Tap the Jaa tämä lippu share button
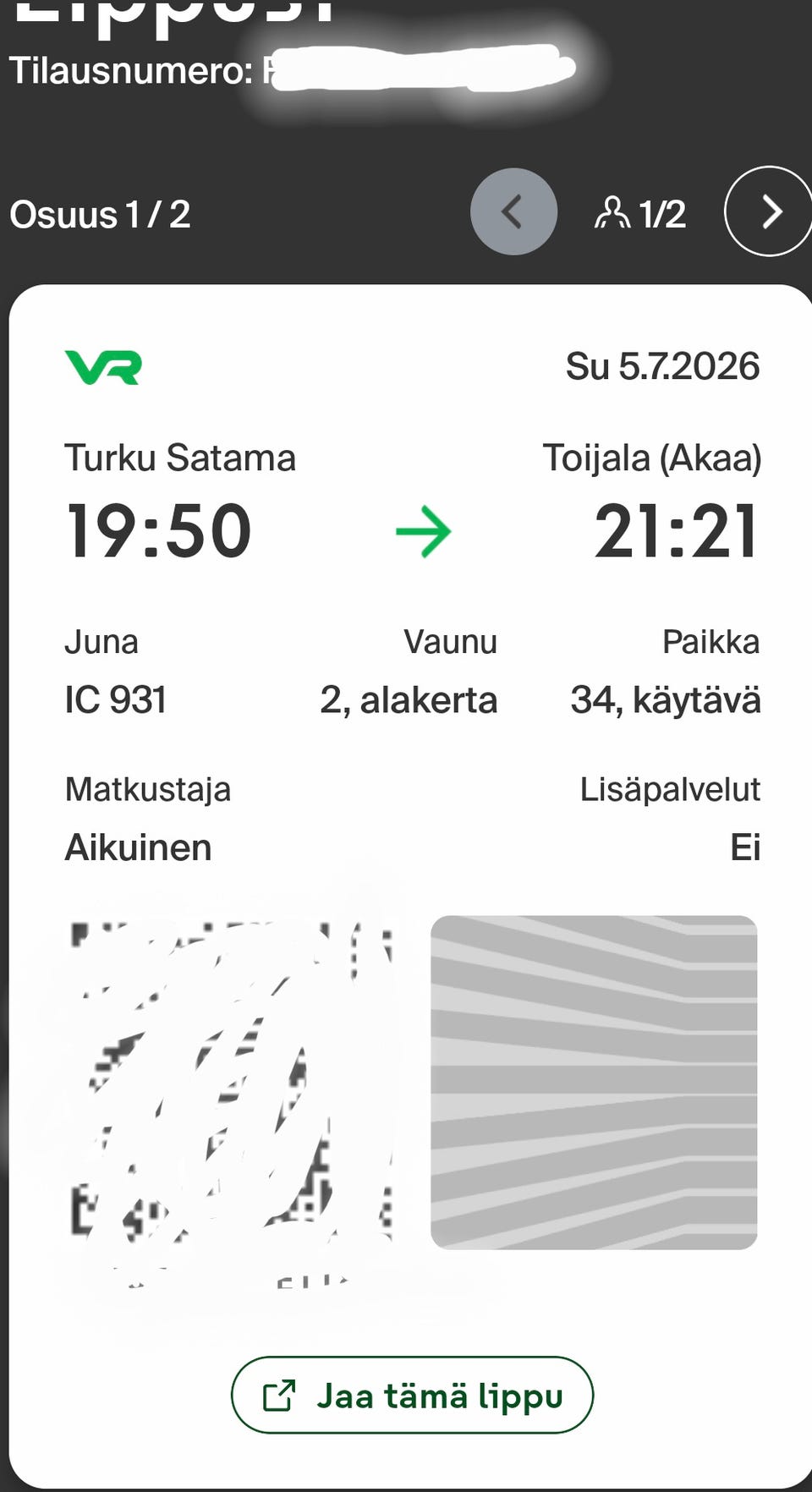Screen dimensions: 812x1492 [x=412, y=1395]
